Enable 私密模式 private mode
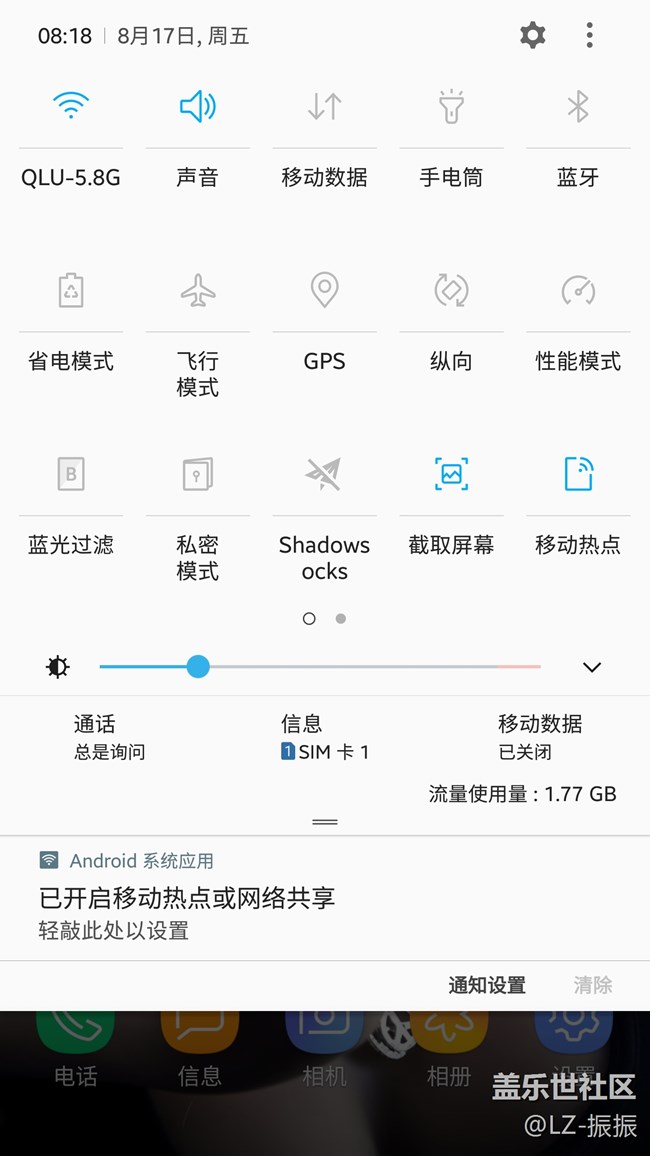The width and height of the screenshot is (650, 1156). [x=197, y=474]
